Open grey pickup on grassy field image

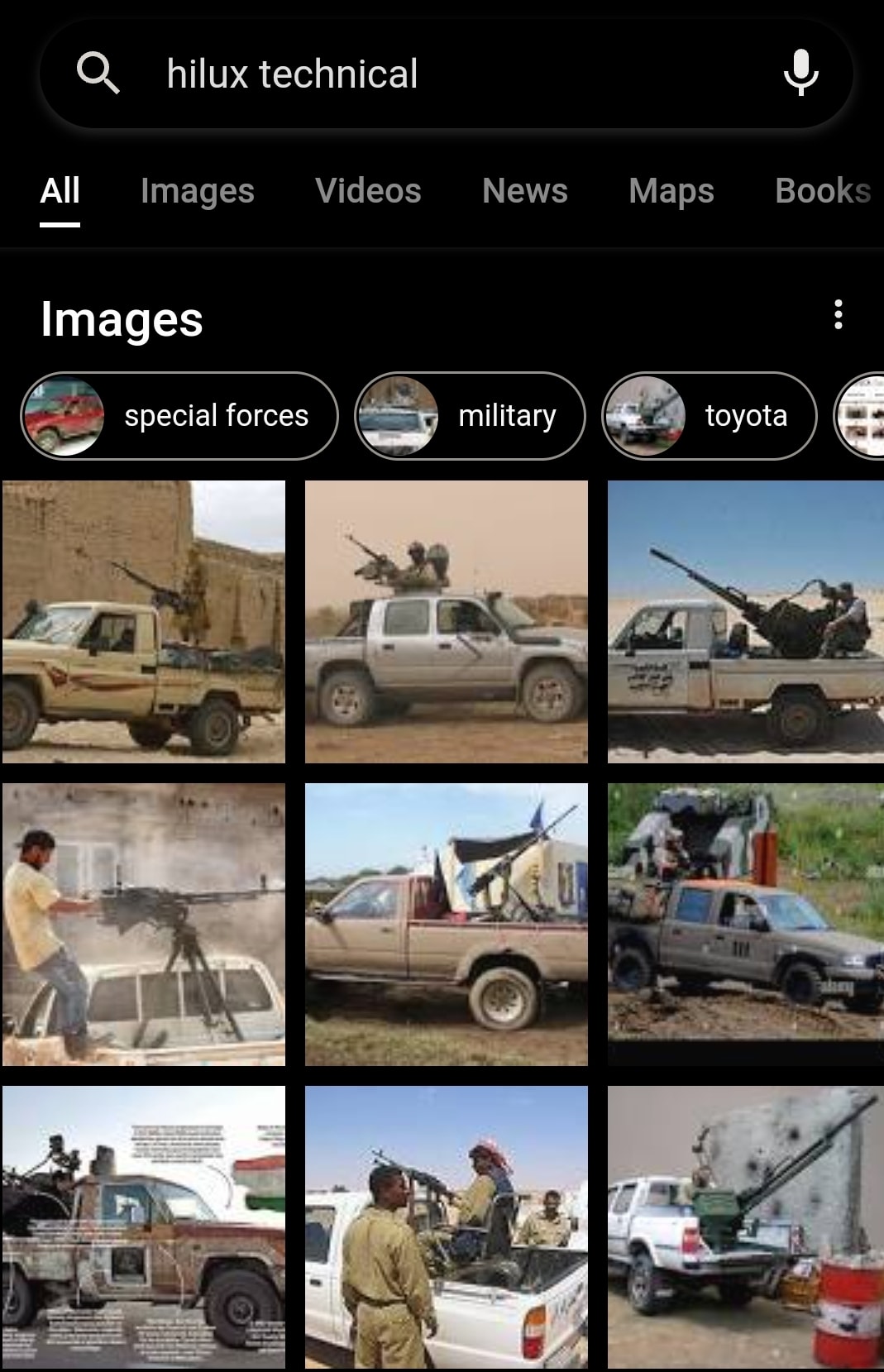[x=746, y=925]
